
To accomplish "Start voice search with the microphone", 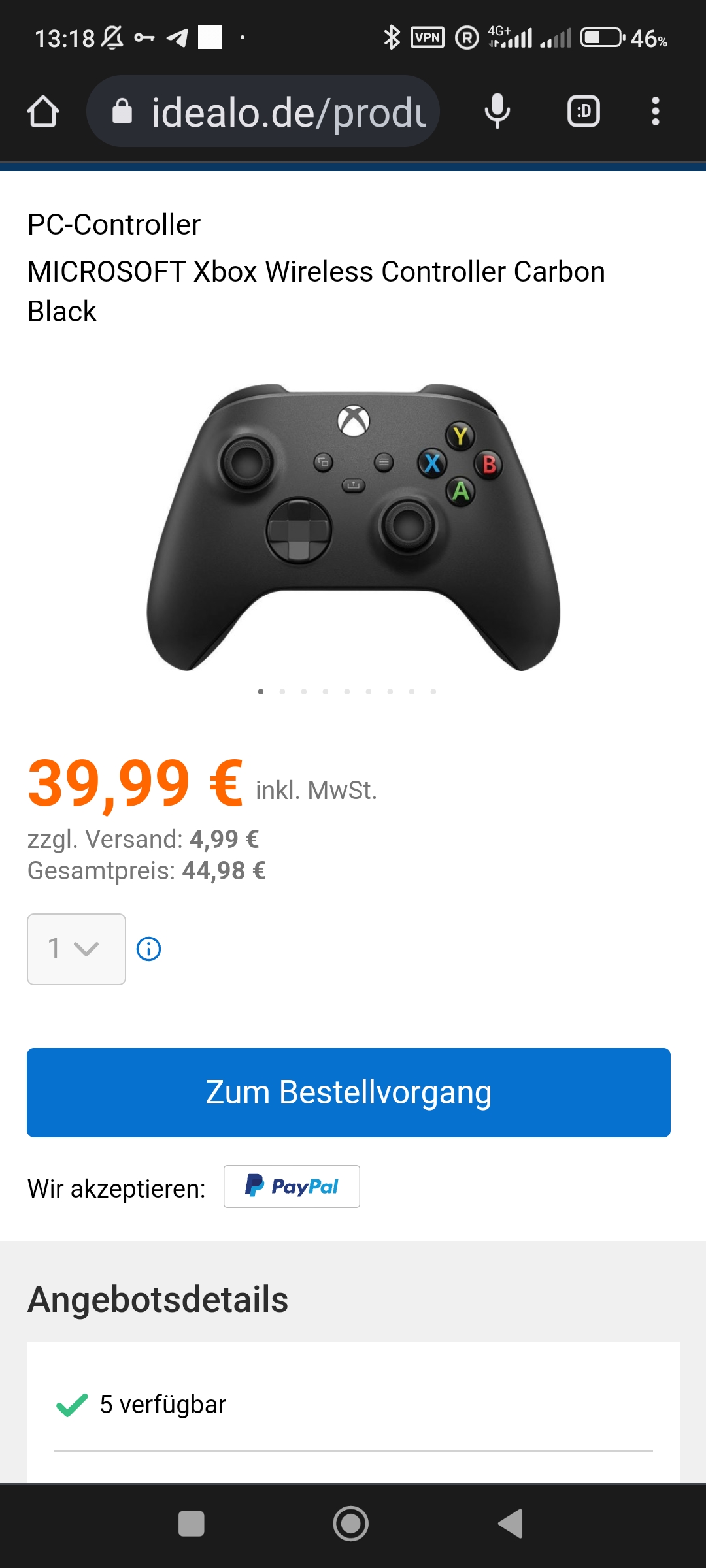I will point(497,111).
